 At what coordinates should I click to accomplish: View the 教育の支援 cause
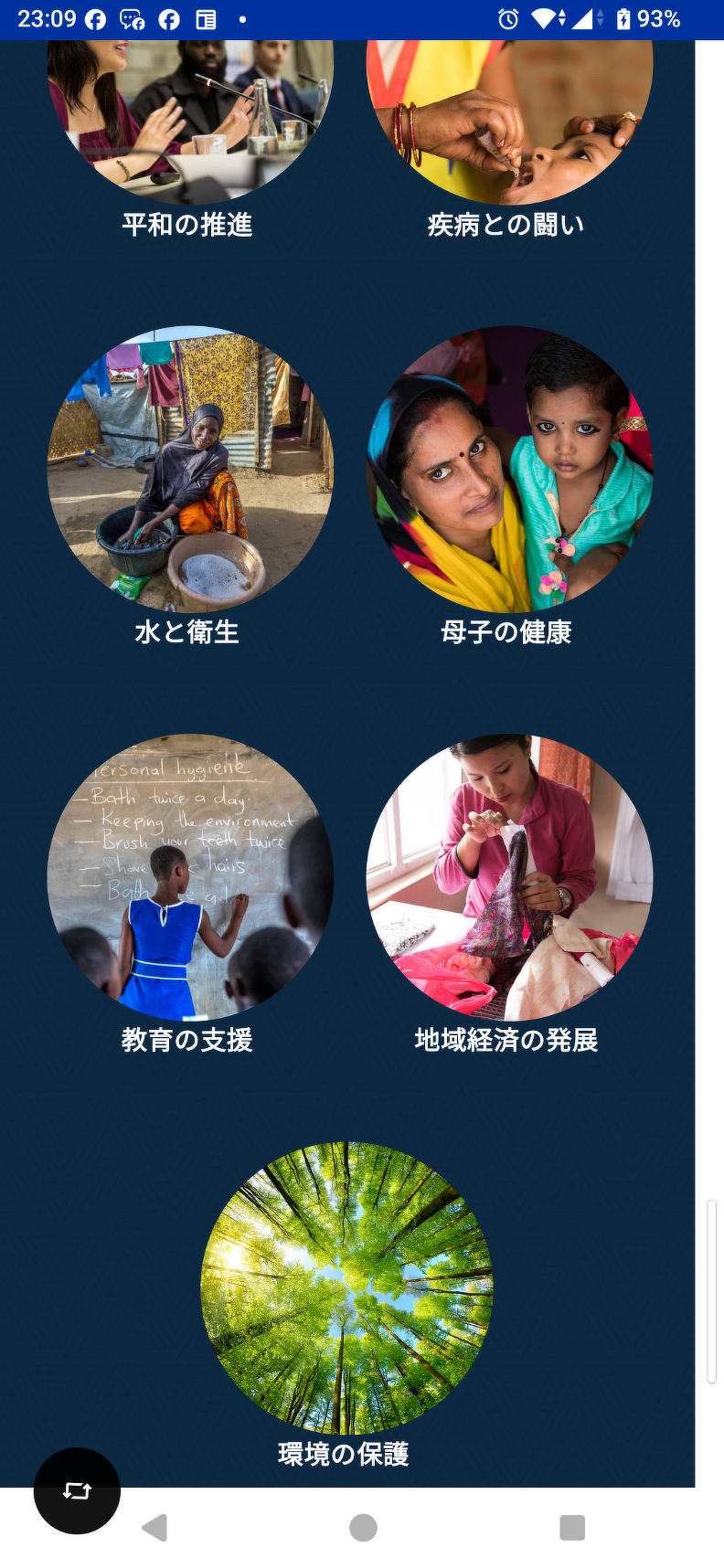pos(190,877)
